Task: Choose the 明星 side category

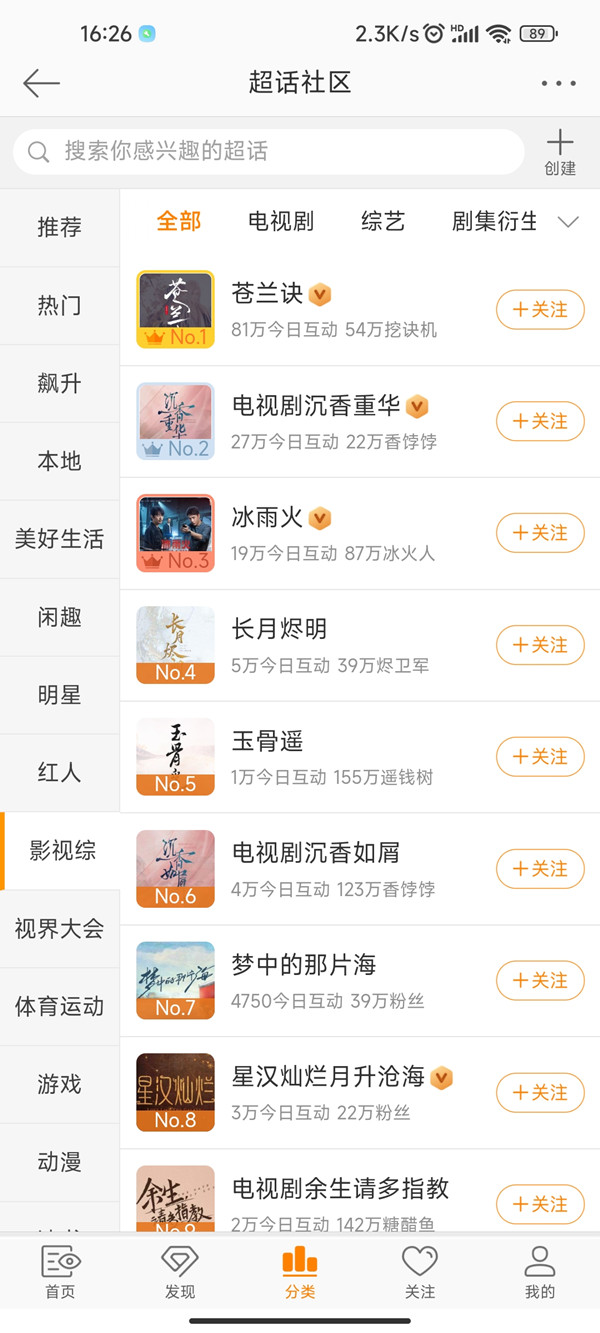Action: 59,695
